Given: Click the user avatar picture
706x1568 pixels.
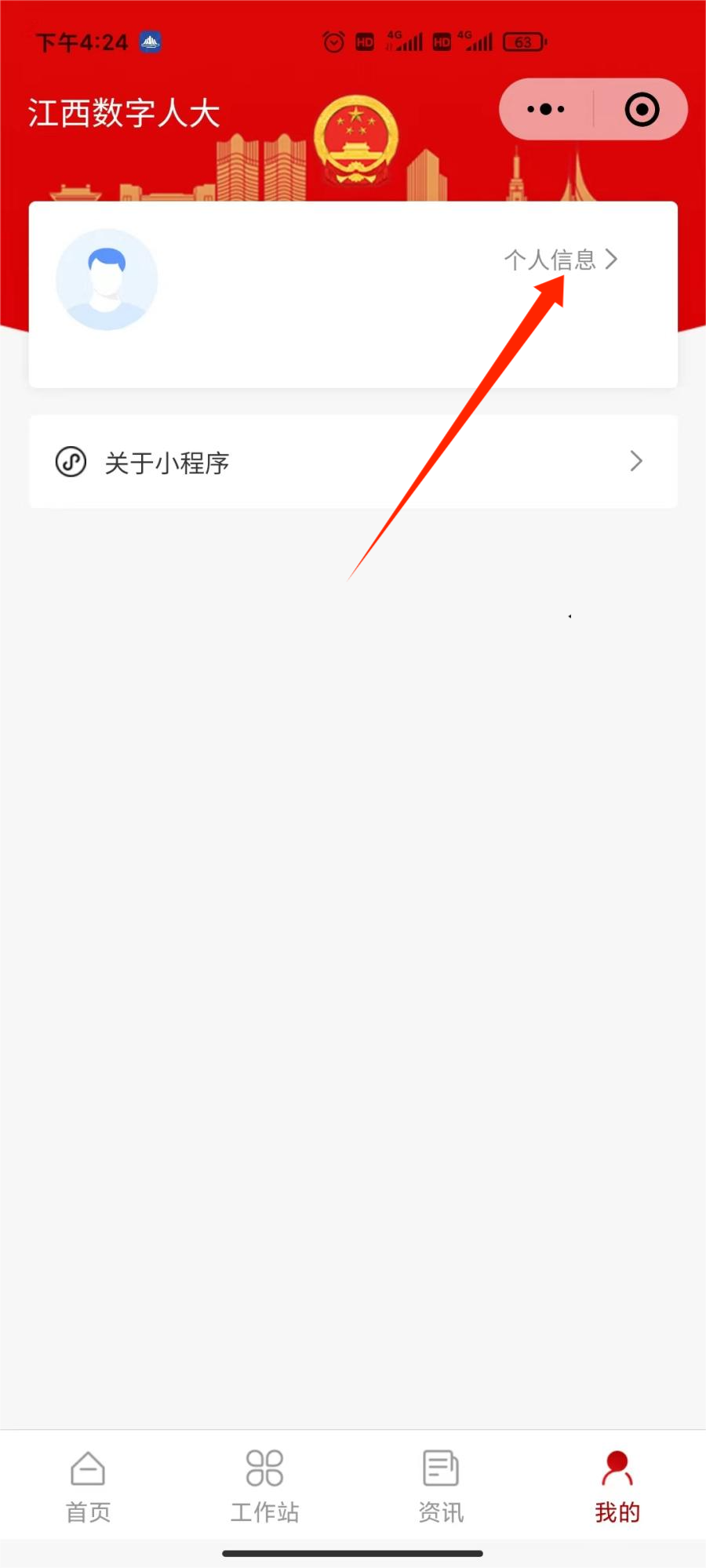Looking at the screenshot, I should click(107, 280).
